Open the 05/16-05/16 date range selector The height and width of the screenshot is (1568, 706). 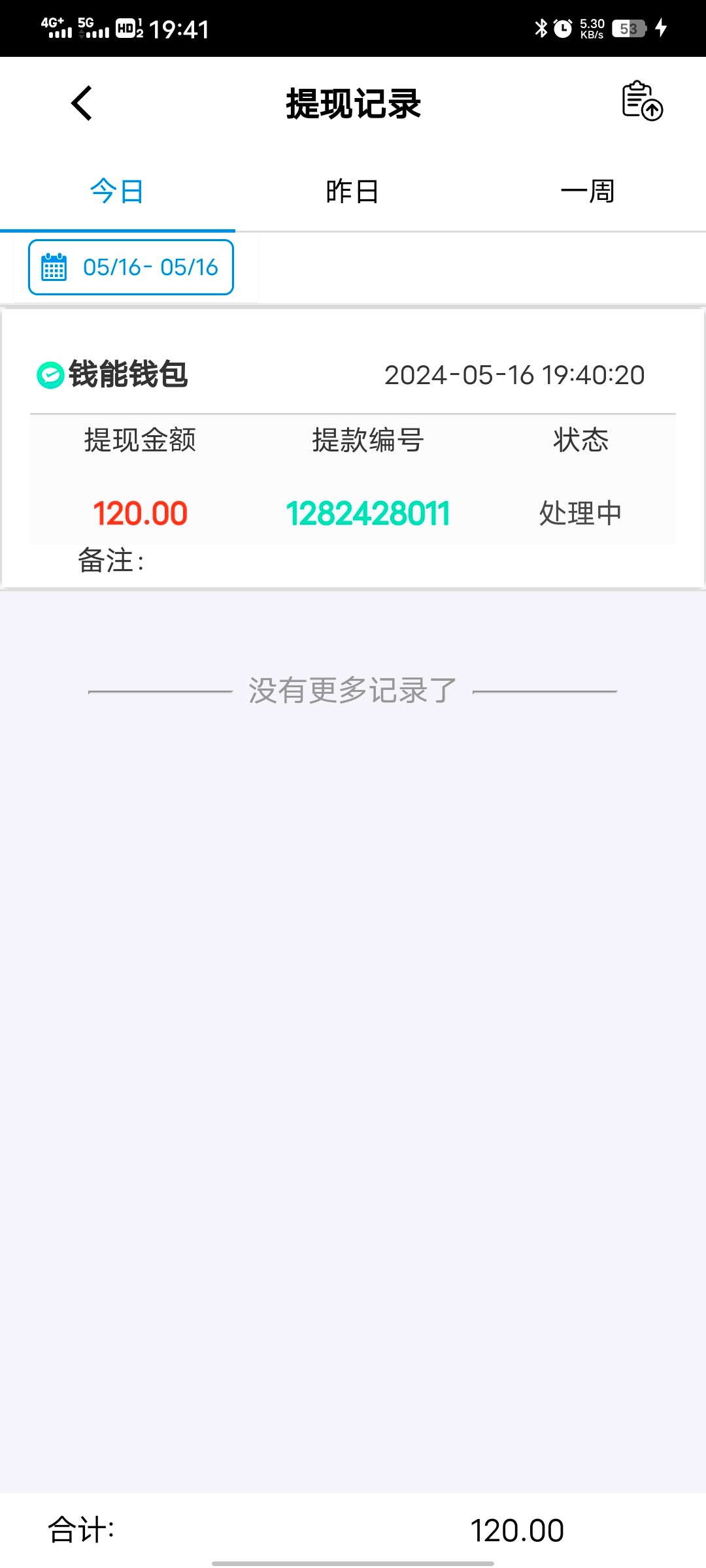click(x=130, y=266)
